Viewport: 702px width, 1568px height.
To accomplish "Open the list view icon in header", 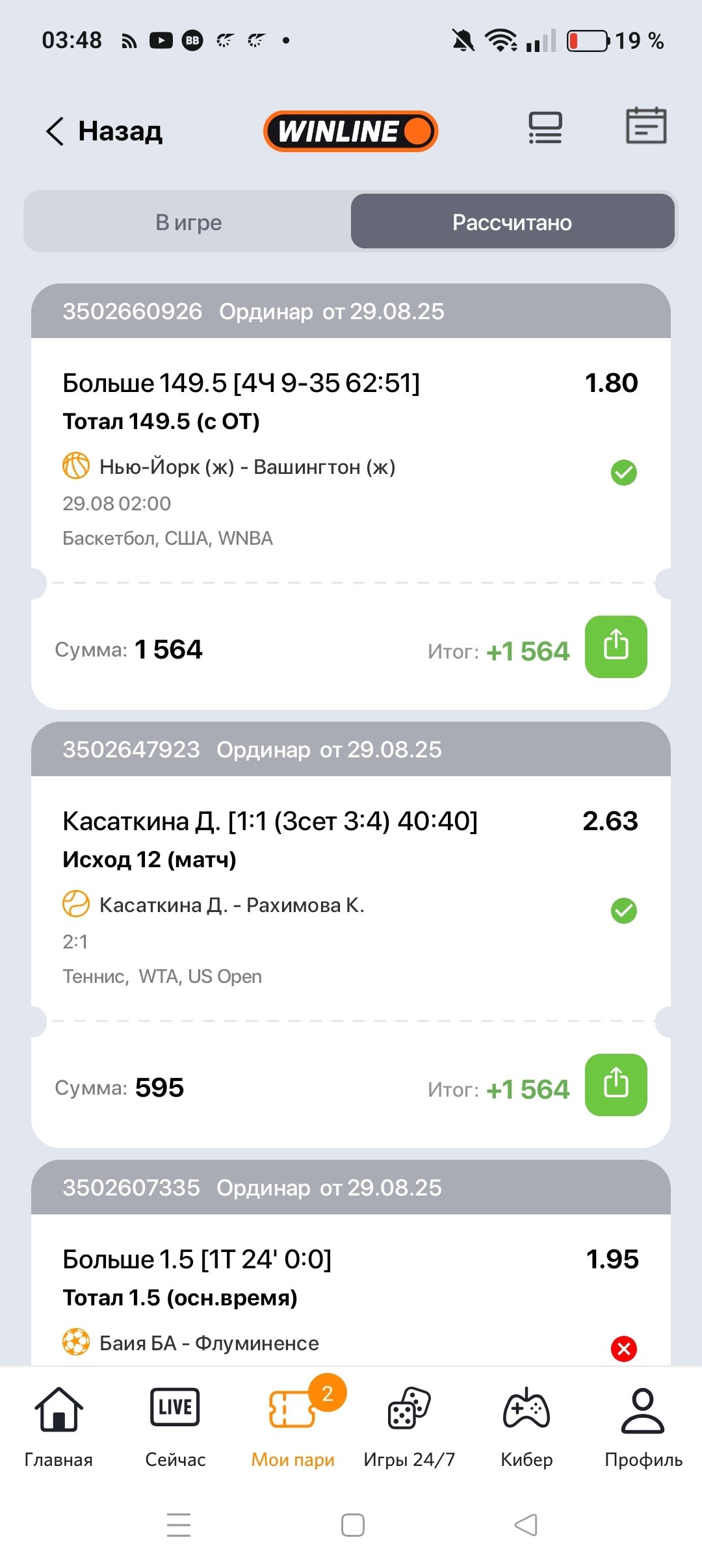I will [x=545, y=128].
